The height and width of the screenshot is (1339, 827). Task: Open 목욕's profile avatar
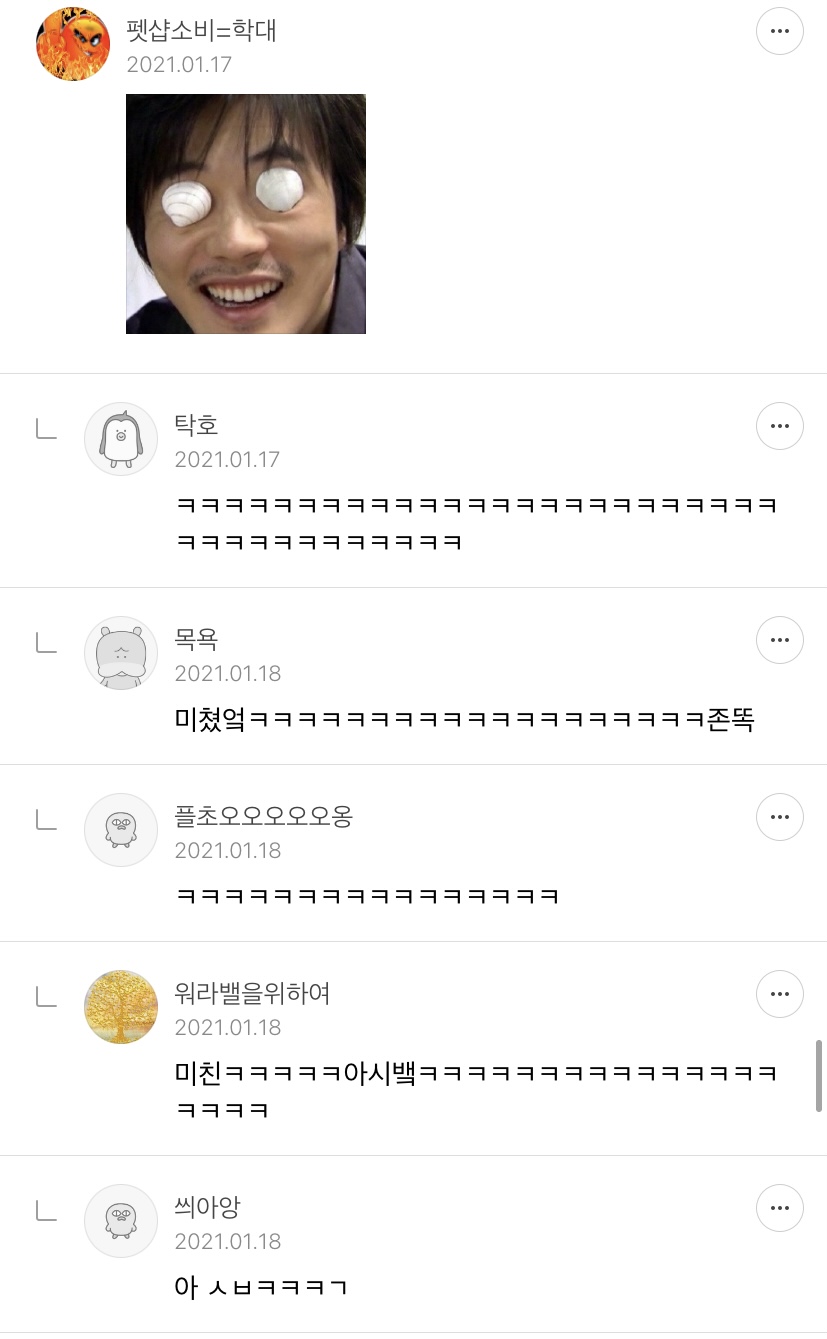pos(121,653)
